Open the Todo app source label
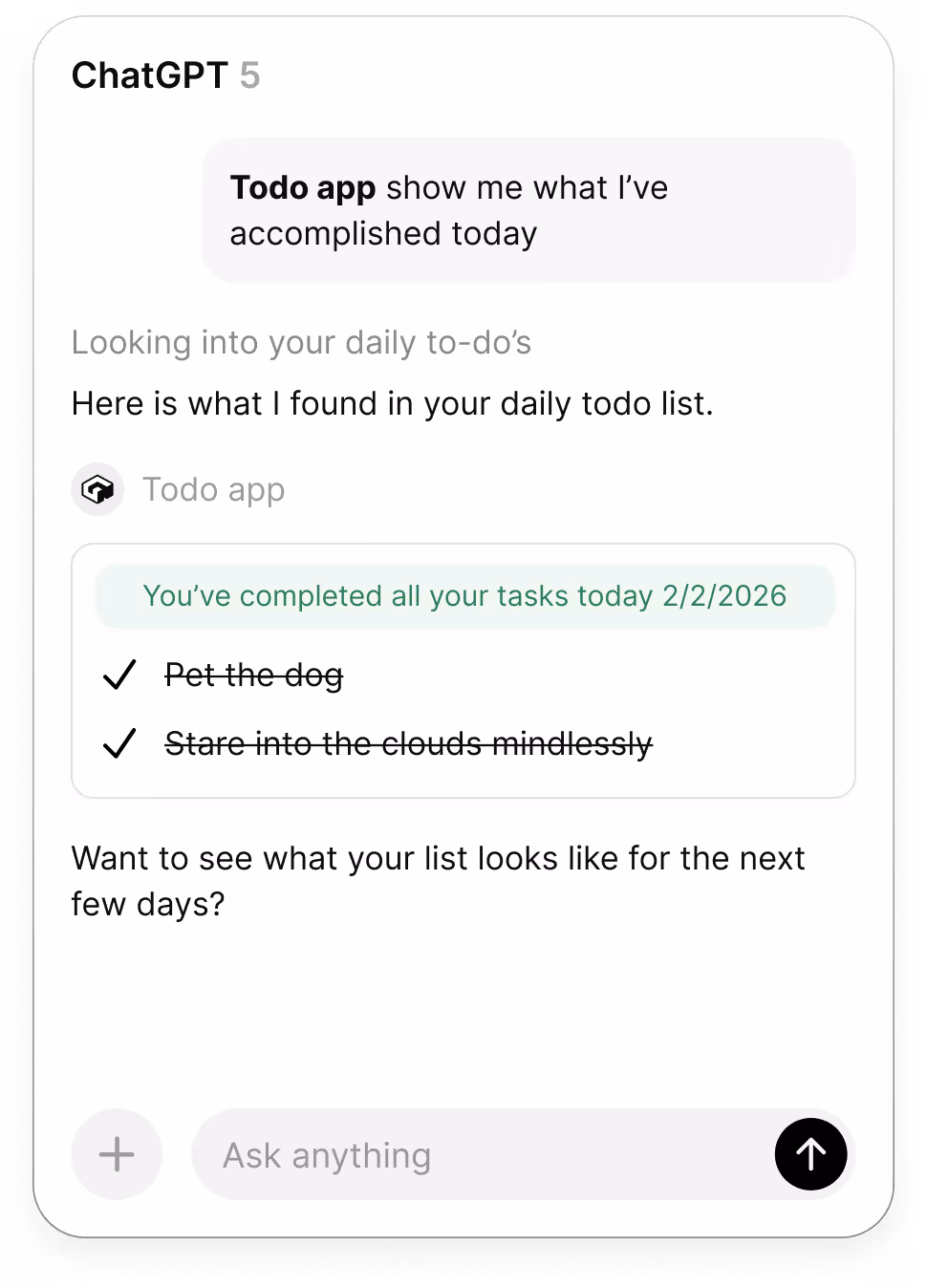This screenshot has width=927, height=1288. 179,489
